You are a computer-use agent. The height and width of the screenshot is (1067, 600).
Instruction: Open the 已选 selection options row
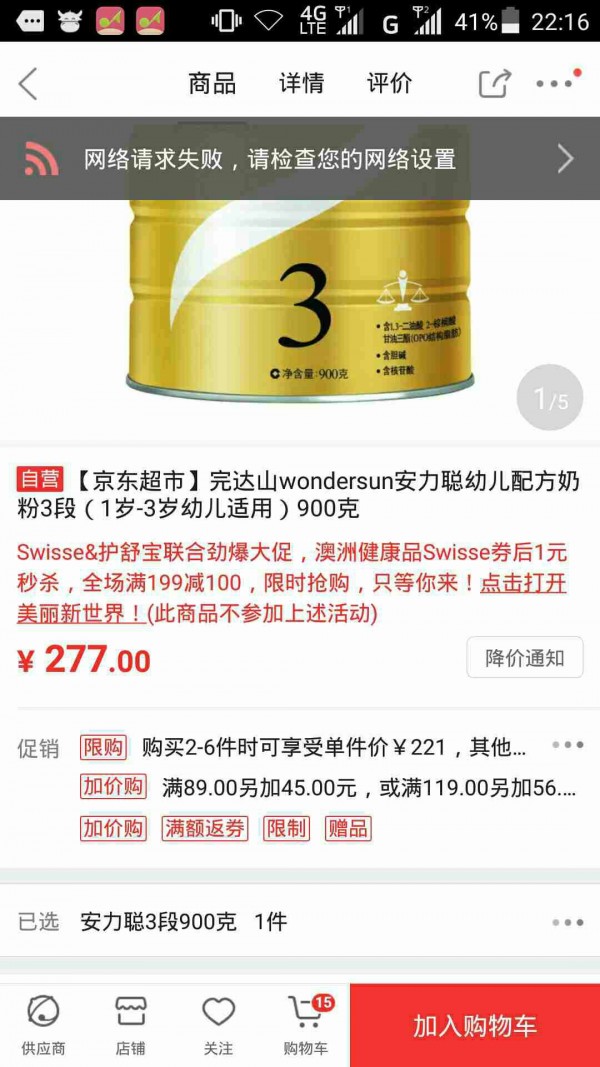coord(300,921)
